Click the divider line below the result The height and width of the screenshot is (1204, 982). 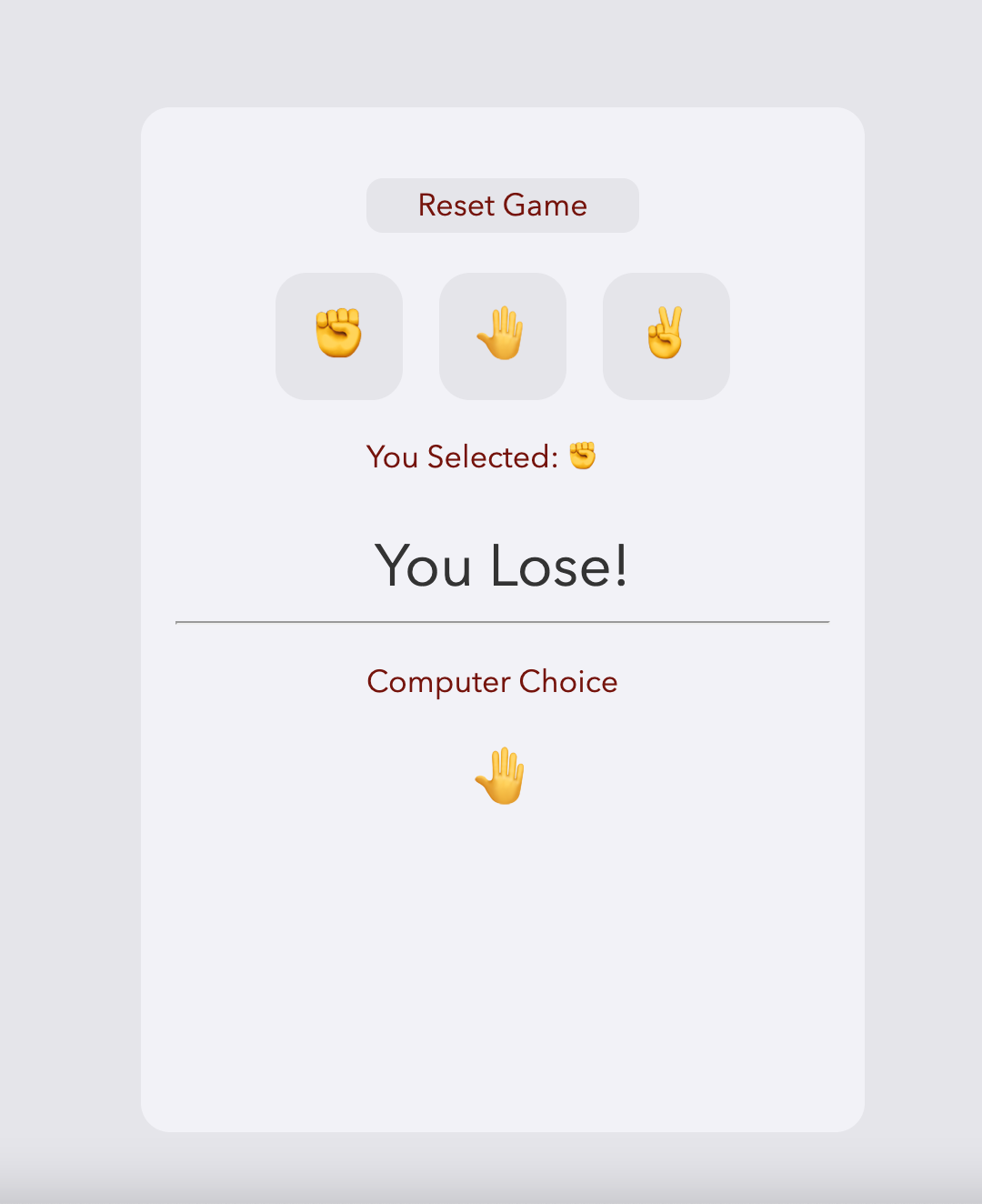coord(502,619)
